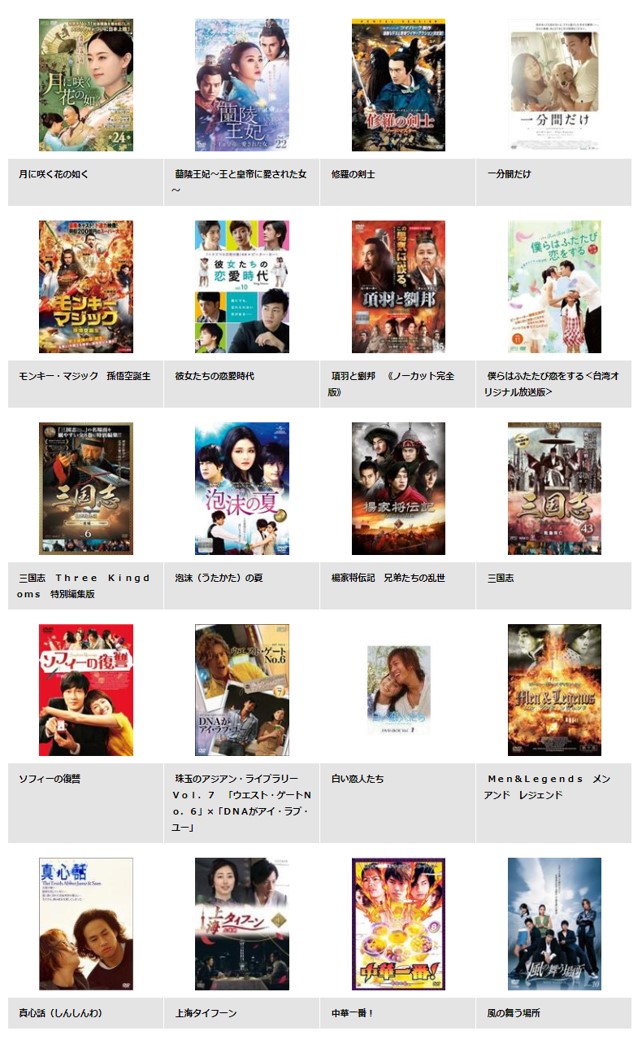The height and width of the screenshot is (1040, 642).
Task: Open 風の舞う場所 title card
Action: [554, 923]
